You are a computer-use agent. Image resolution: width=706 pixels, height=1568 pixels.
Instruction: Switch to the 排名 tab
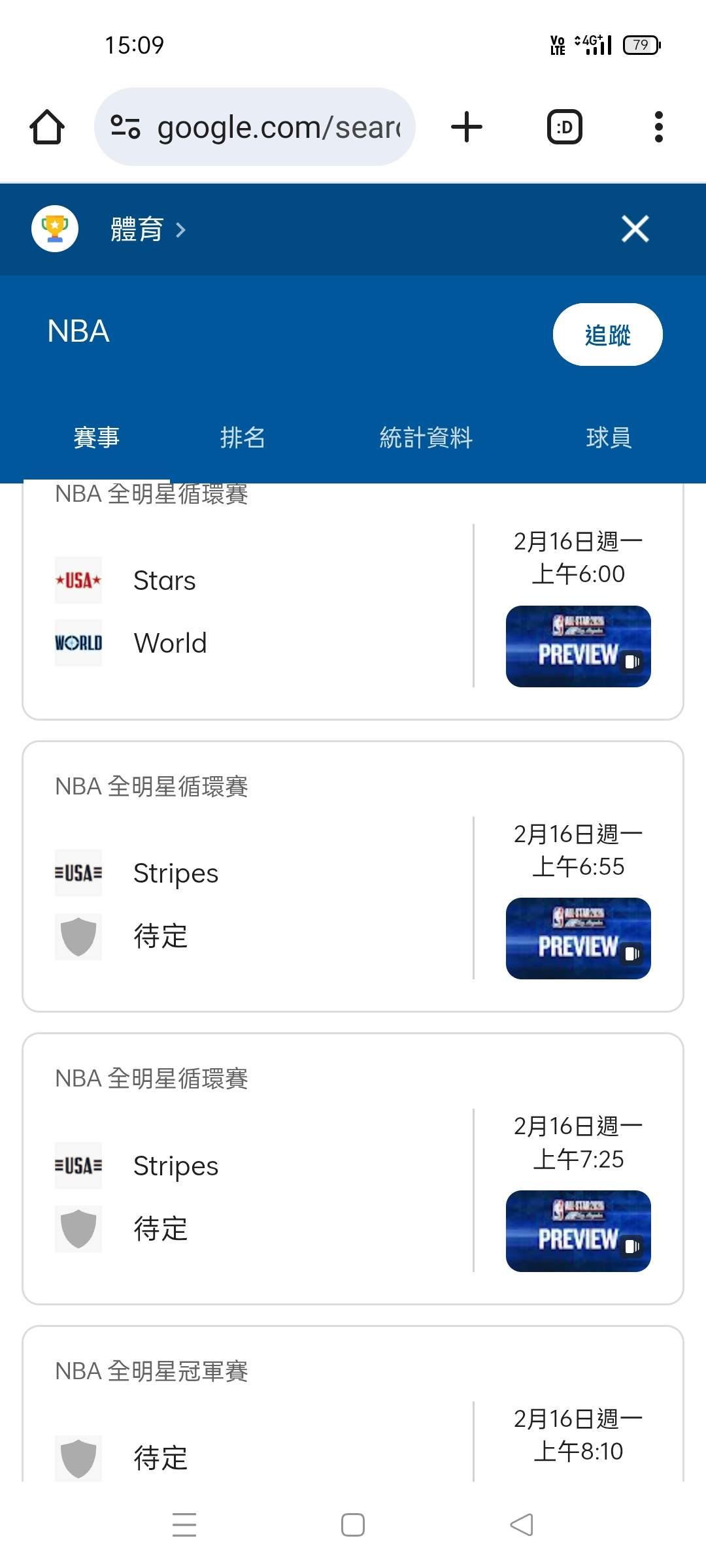pyautogui.click(x=243, y=437)
